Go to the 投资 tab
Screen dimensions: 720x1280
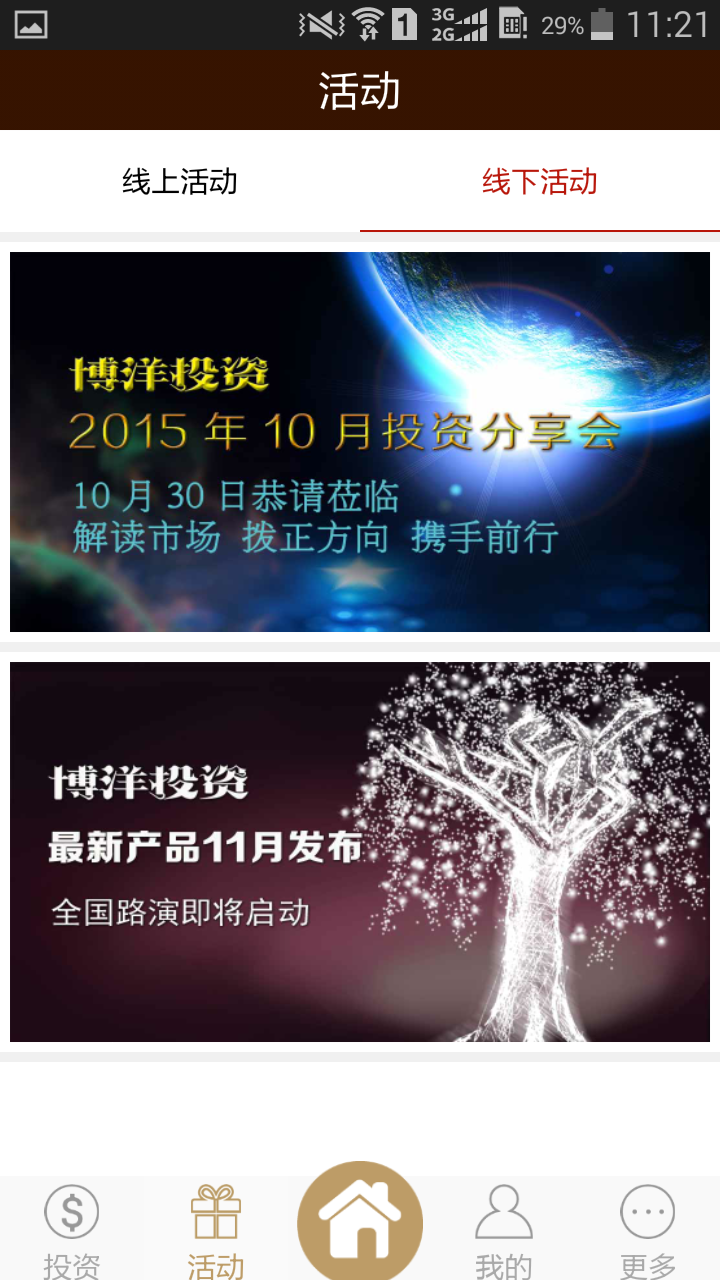(x=72, y=1230)
